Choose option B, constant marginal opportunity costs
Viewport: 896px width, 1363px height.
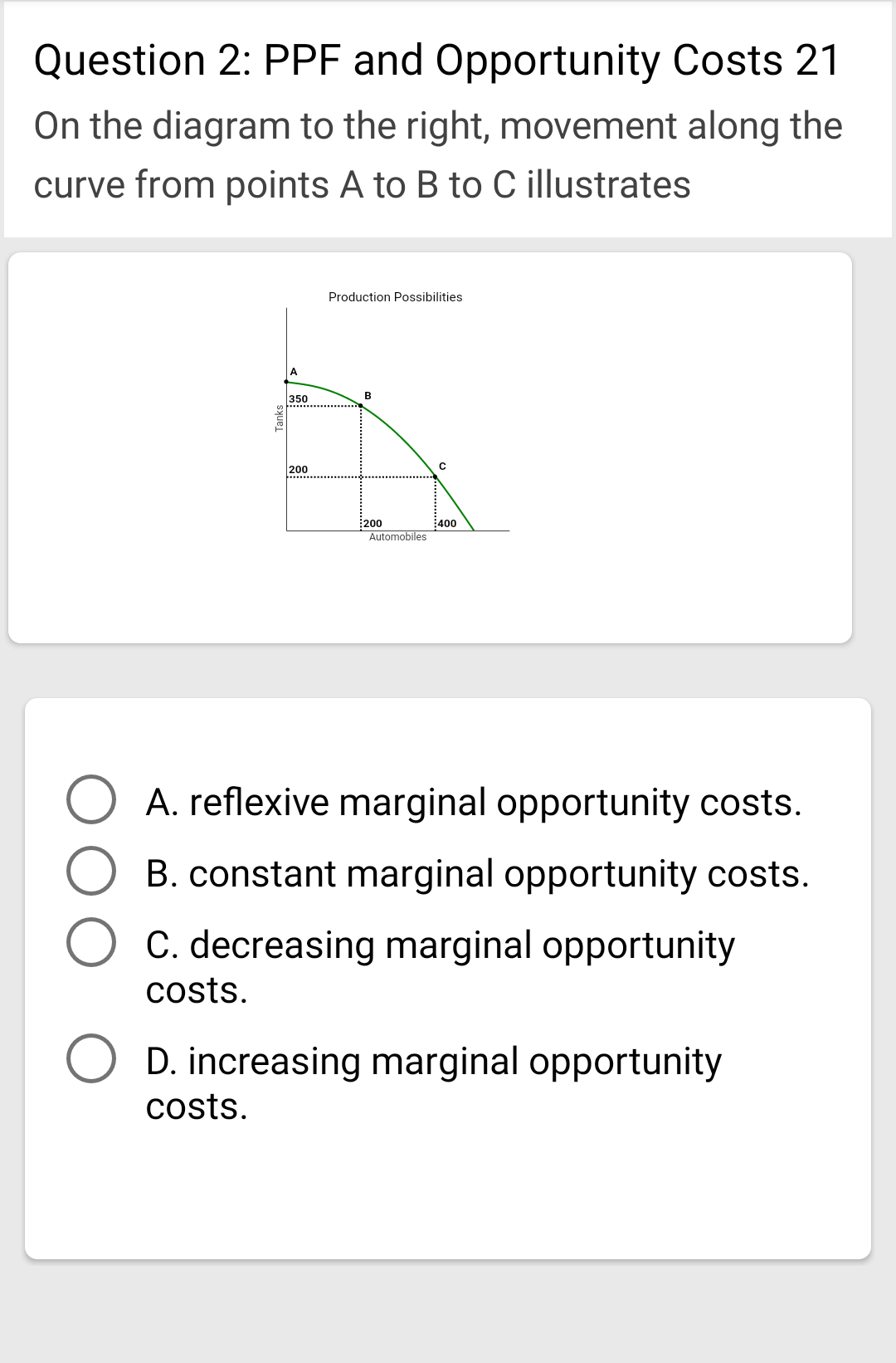91,872
